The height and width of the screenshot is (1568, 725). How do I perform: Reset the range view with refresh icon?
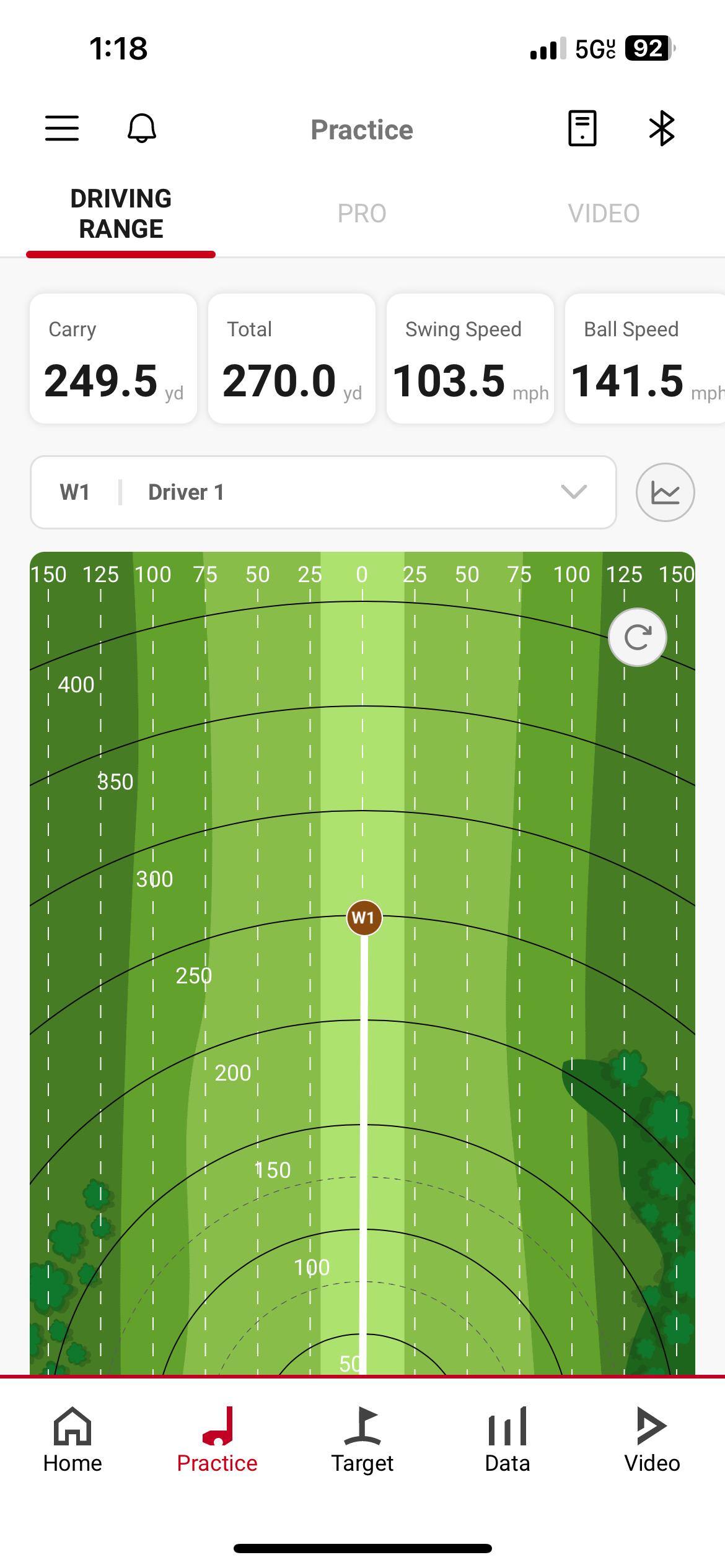coord(637,637)
